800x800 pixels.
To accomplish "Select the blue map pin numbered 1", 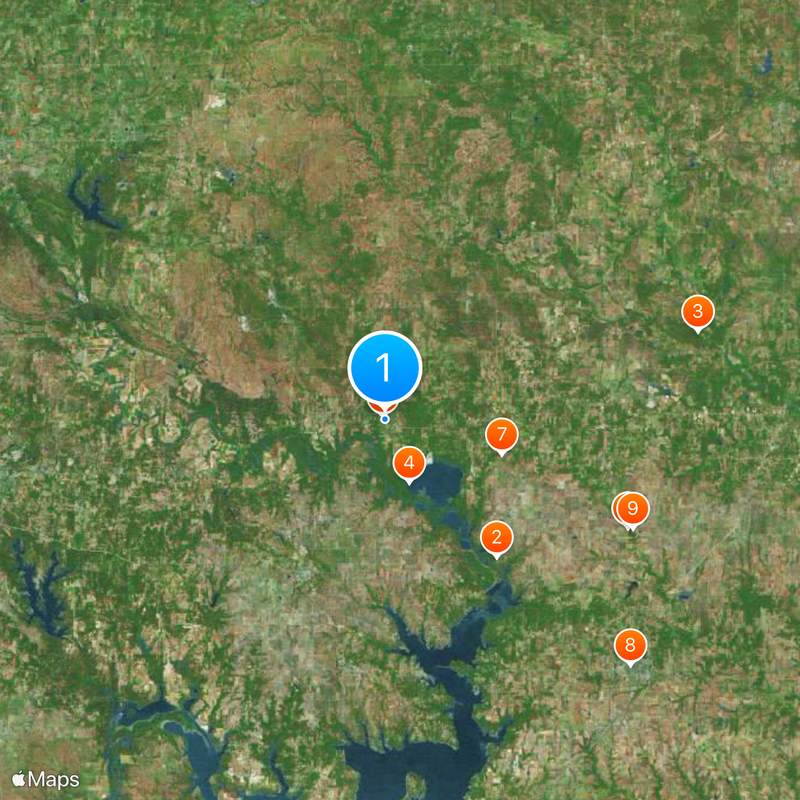I will [x=385, y=368].
